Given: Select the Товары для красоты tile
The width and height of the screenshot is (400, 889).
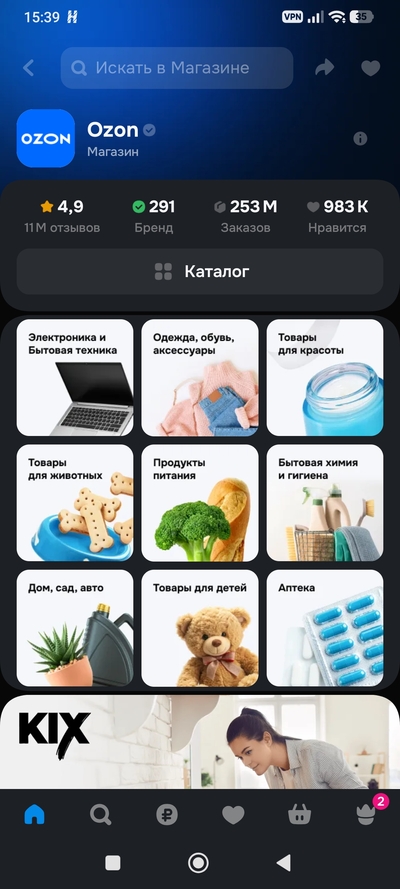Looking at the screenshot, I should 325,378.
